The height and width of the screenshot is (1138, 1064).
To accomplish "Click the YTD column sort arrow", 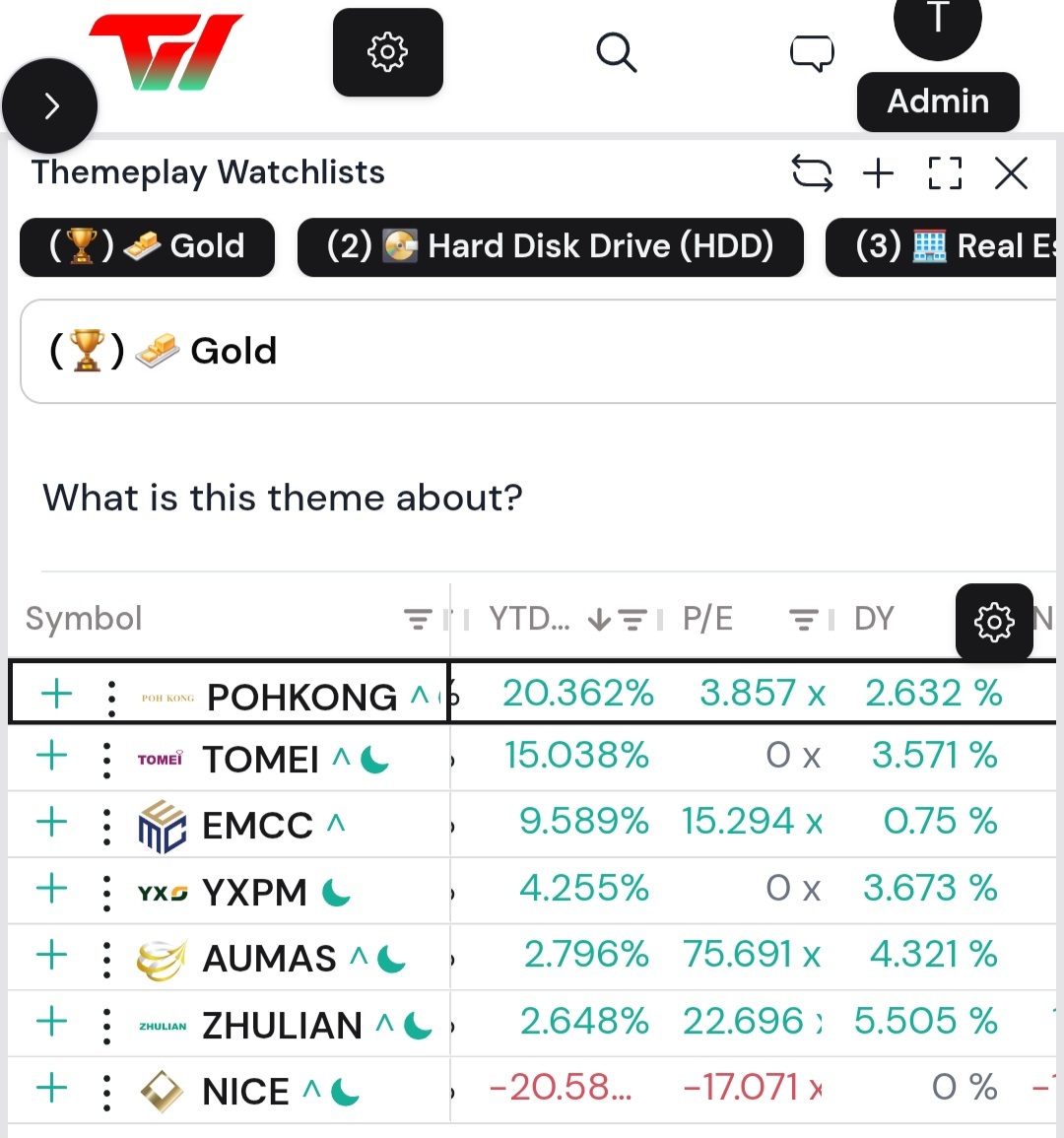I will point(601,619).
